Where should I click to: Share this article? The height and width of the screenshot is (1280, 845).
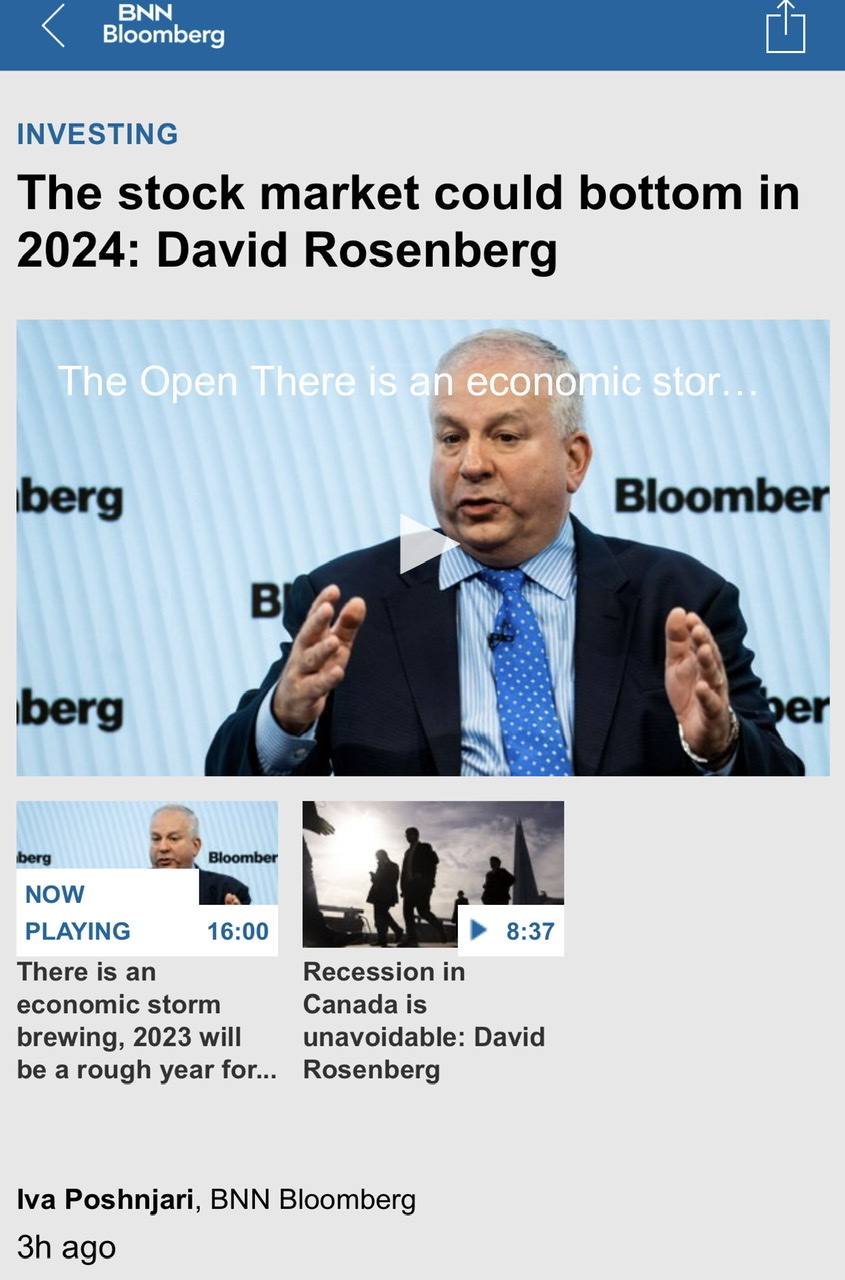pos(785,27)
